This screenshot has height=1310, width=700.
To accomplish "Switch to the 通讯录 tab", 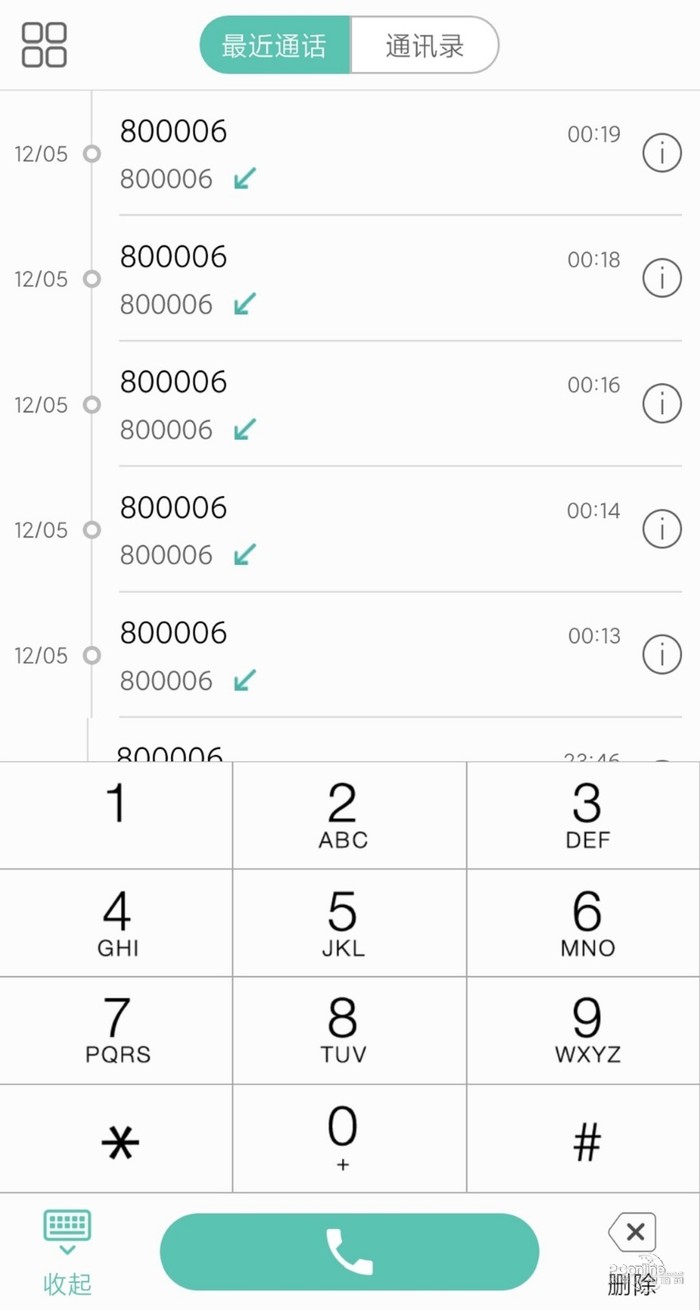I will tap(424, 46).
